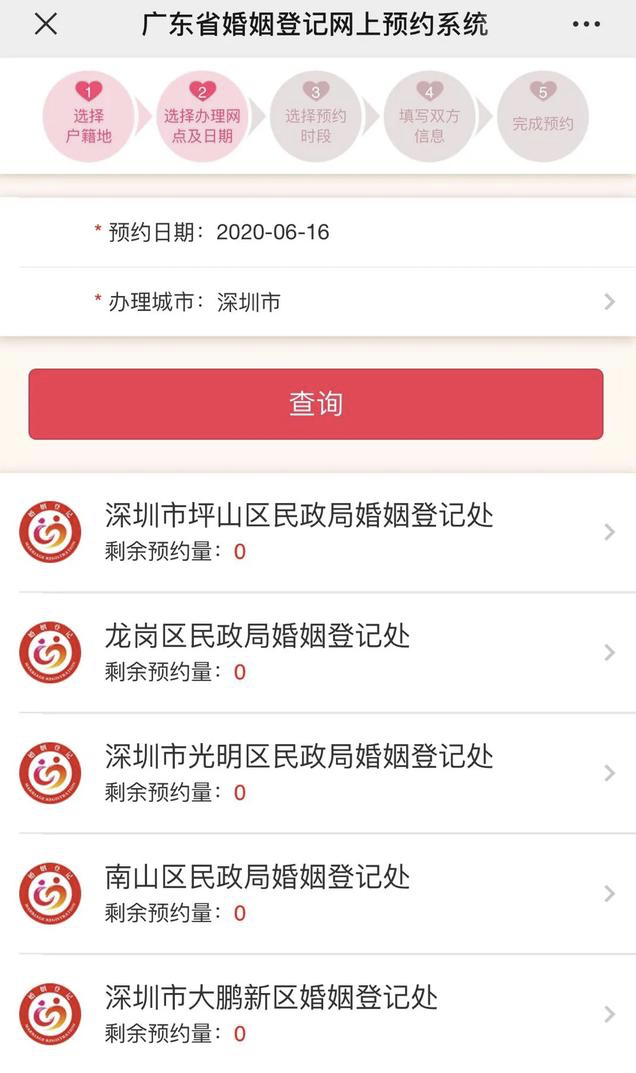This screenshot has height=1073, width=636.
Task: Select 深圳市大鹏新区婚姻登记处
Action: pos(318,1014)
